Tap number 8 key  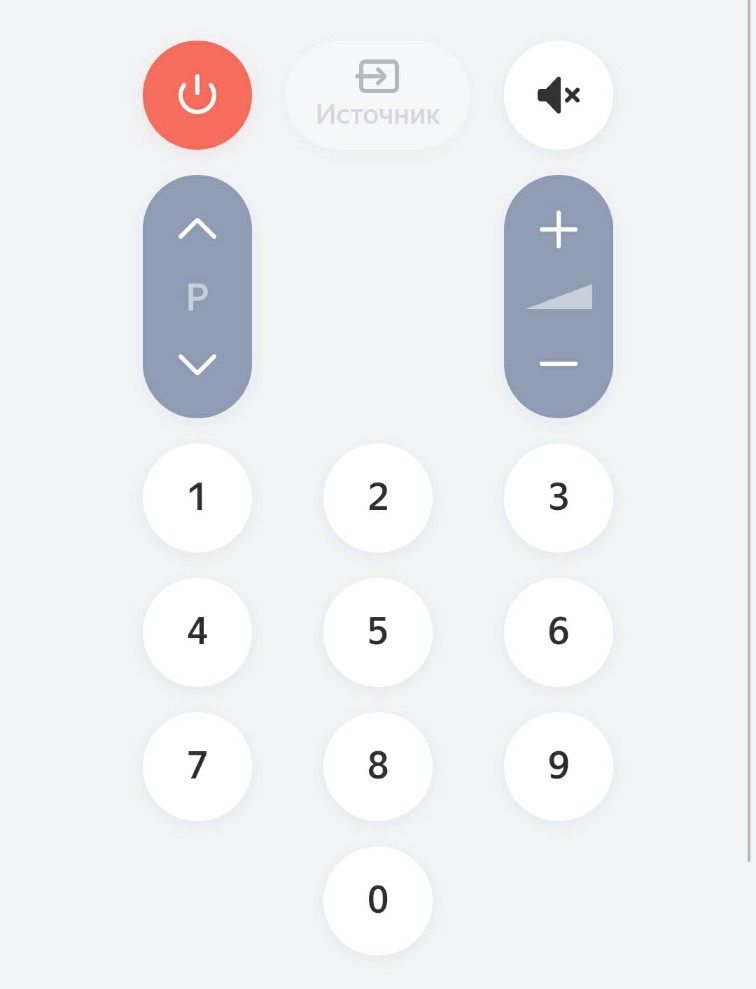[378, 766]
